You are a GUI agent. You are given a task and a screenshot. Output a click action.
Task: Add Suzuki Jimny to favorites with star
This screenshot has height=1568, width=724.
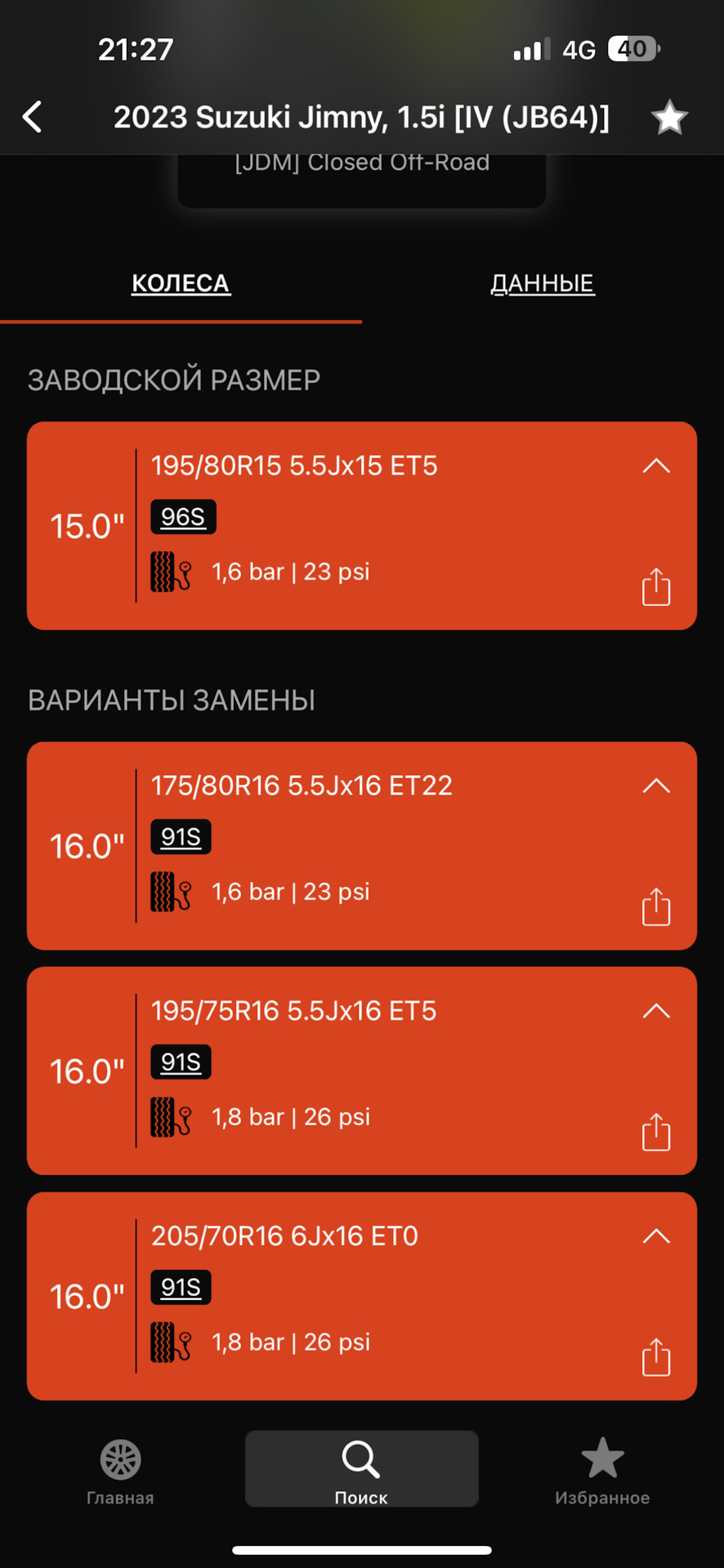[669, 118]
